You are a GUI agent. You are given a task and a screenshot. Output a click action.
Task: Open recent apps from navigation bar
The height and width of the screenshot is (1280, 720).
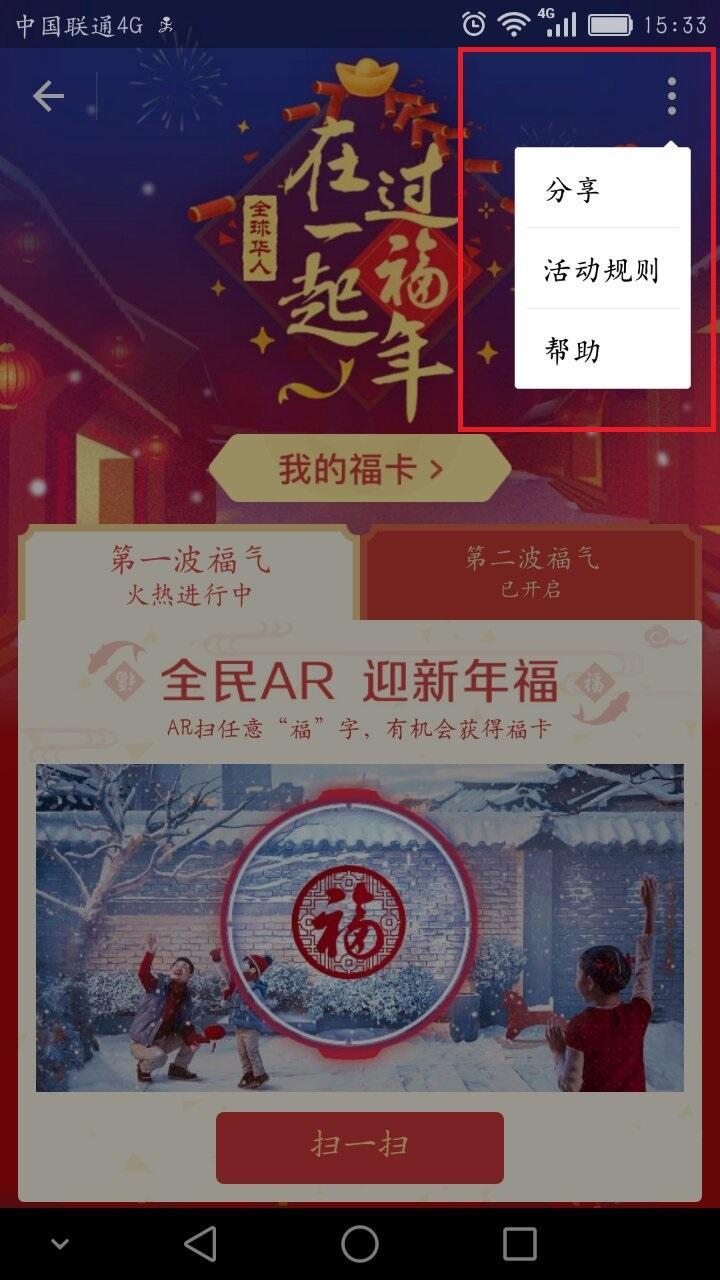(519, 1244)
